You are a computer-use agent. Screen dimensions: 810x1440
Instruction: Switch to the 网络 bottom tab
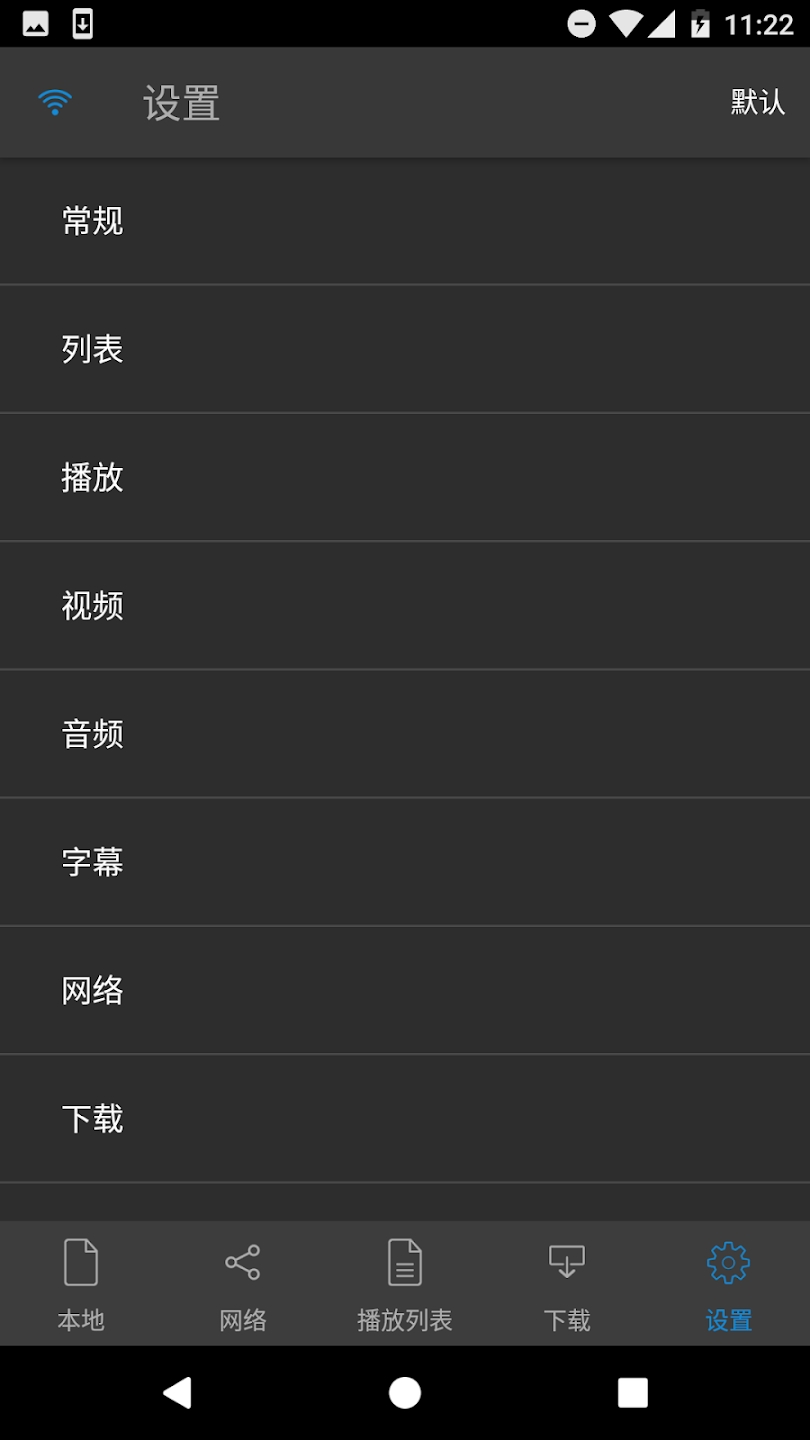[243, 1284]
